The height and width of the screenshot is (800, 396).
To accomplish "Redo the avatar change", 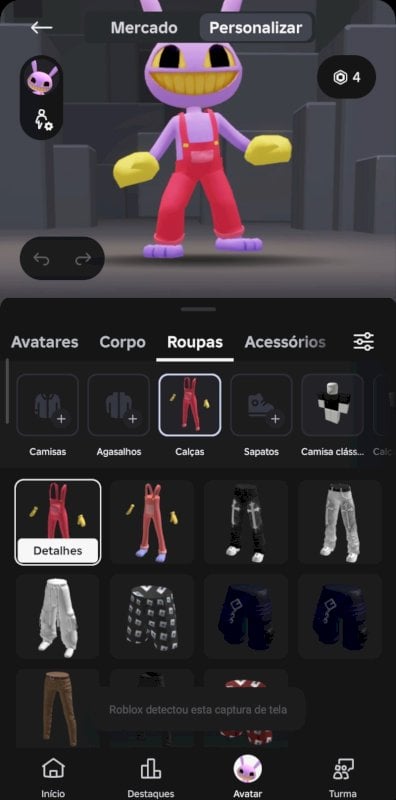I will 83,259.
